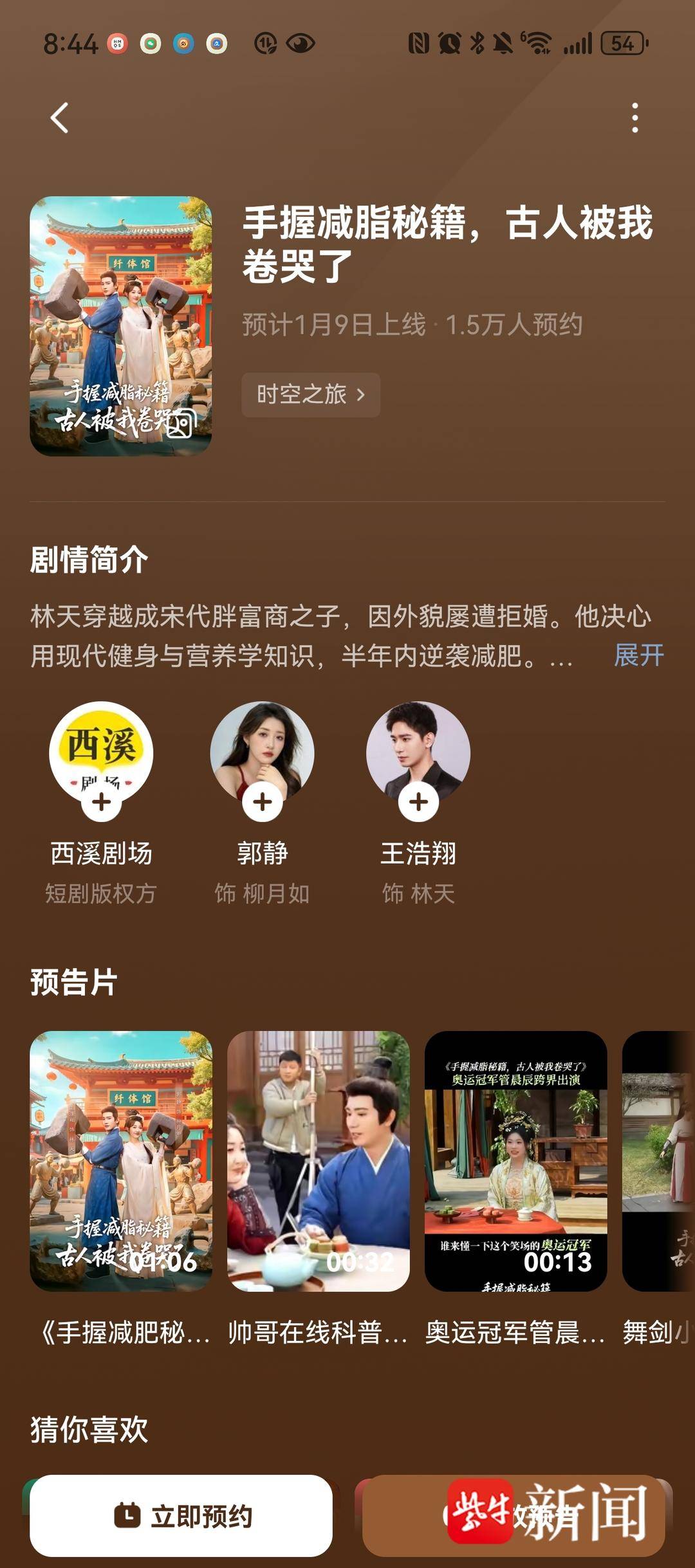The image size is (695, 1568).
Task: Follow actress 郭静 with her plus icon
Action: [262, 802]
